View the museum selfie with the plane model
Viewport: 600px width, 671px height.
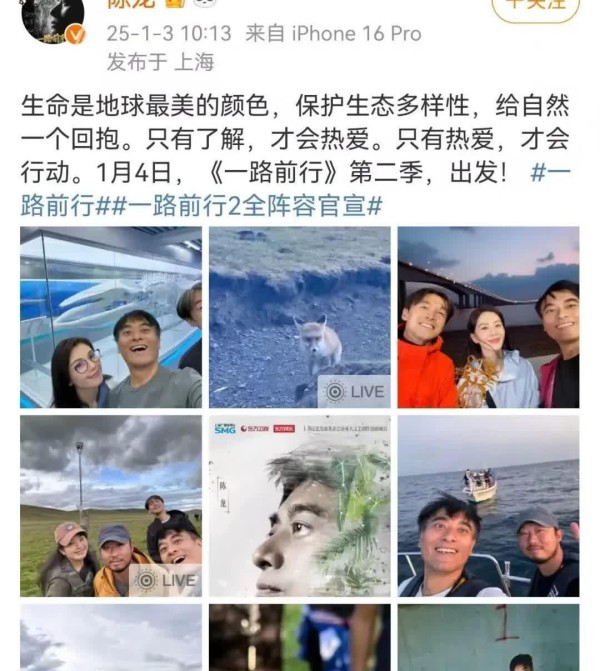pos(111,317)
